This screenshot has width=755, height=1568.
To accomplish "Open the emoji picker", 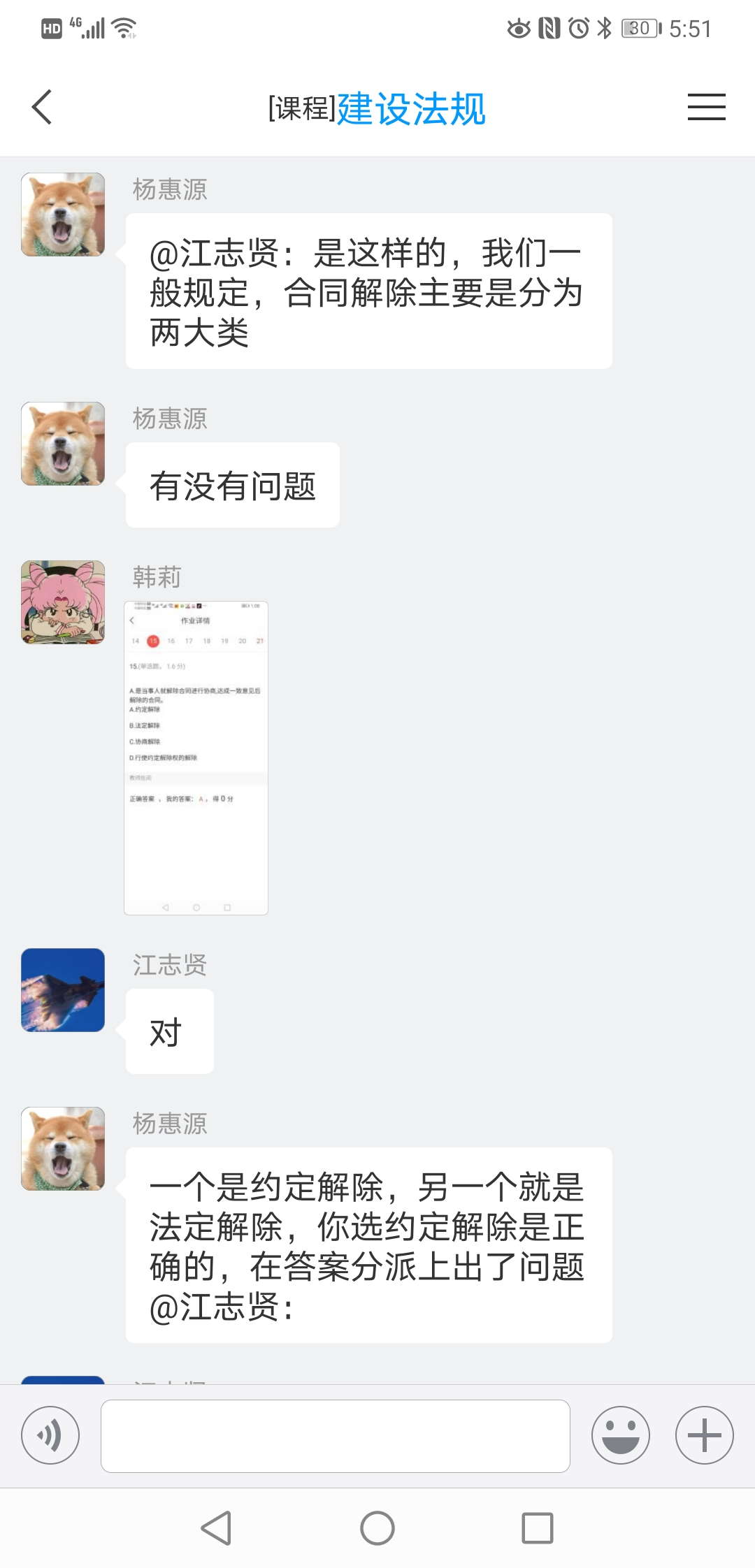I will [x=620, y=1435].
